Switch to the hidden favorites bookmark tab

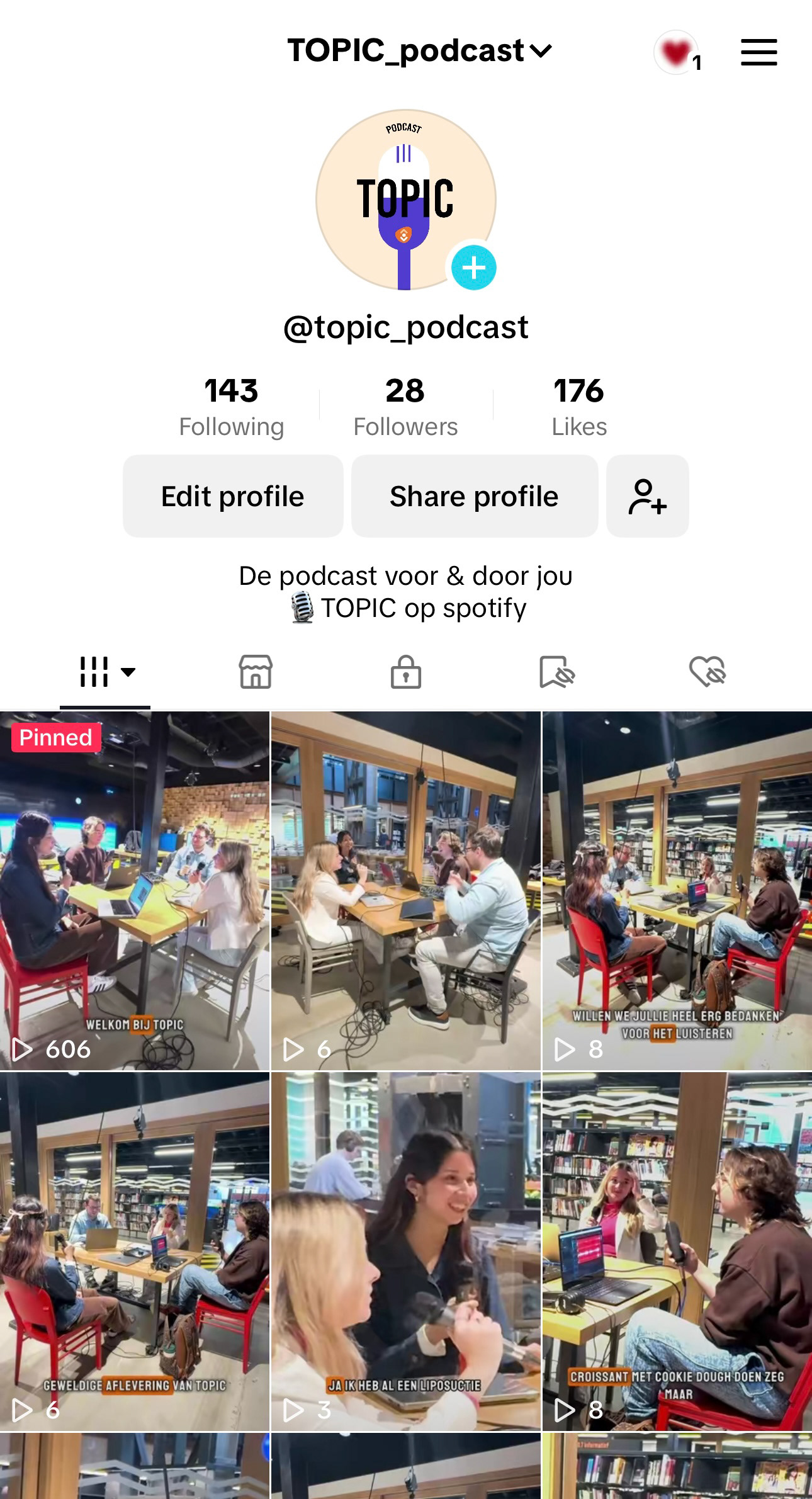coord(557,672)
